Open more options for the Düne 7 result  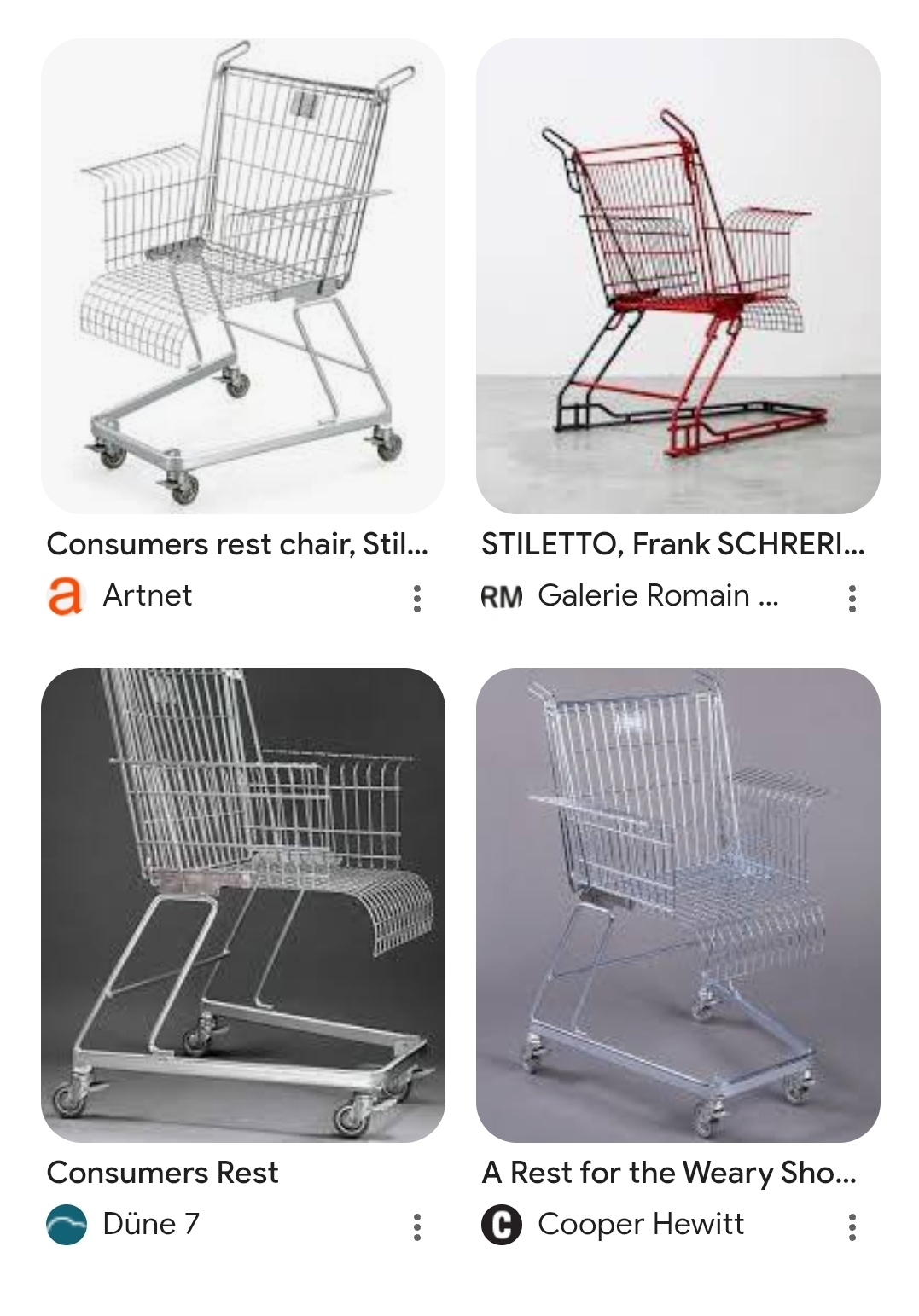pyautogui.click(x=416, y=1226)
